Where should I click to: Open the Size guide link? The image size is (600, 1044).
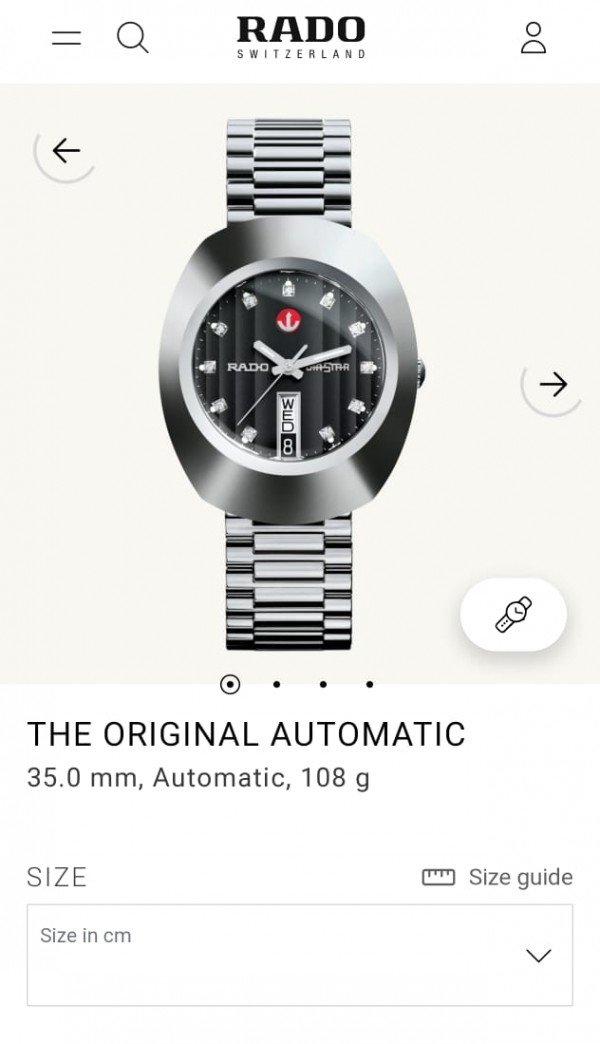498,877
